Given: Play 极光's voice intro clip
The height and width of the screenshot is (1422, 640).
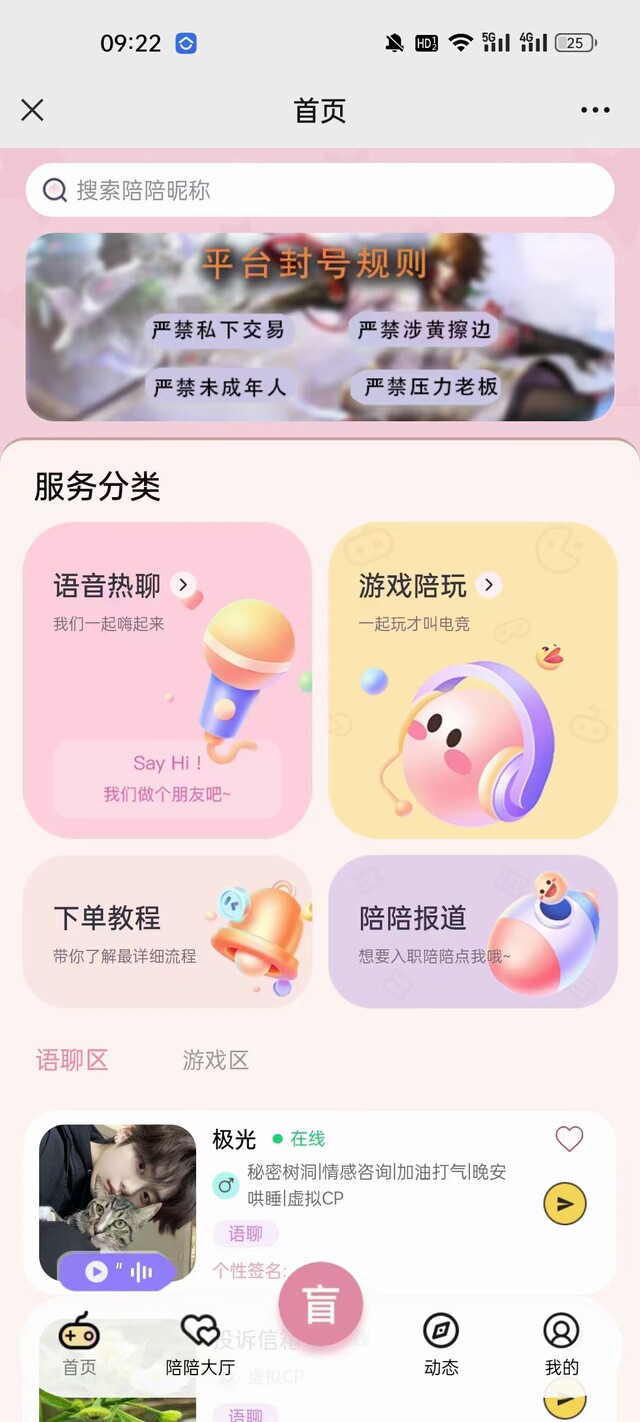Looking at the screenshot, I should (x=97, y=1272).
